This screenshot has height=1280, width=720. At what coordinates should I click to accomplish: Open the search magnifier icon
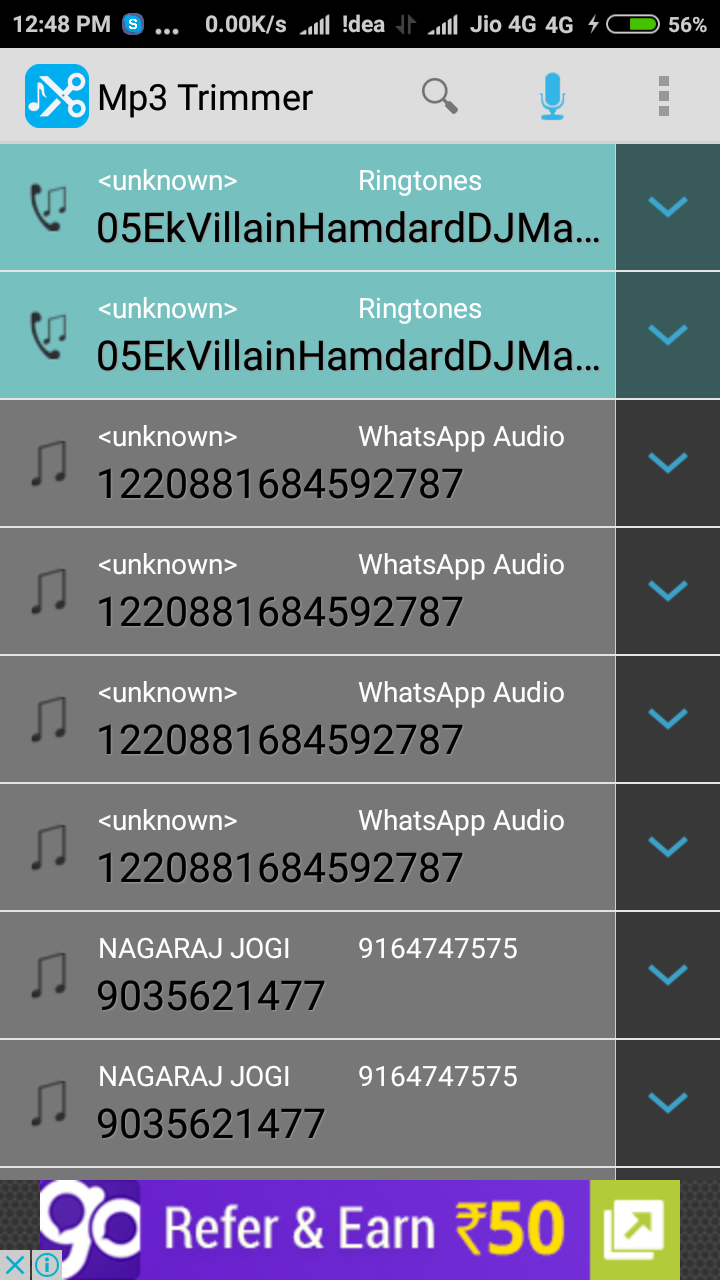(439, 96)
